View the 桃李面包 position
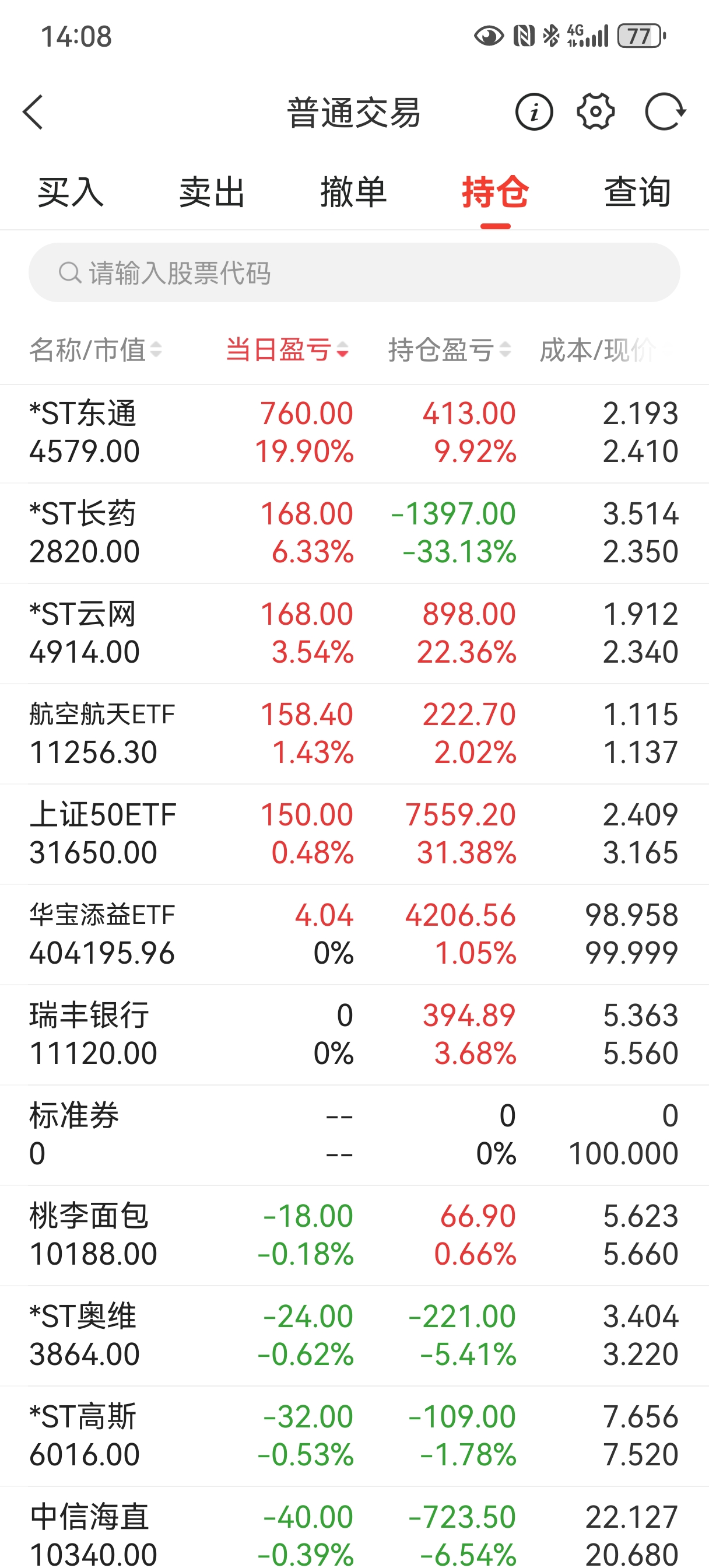709x1568 pixels. [x=354, y=1235]
